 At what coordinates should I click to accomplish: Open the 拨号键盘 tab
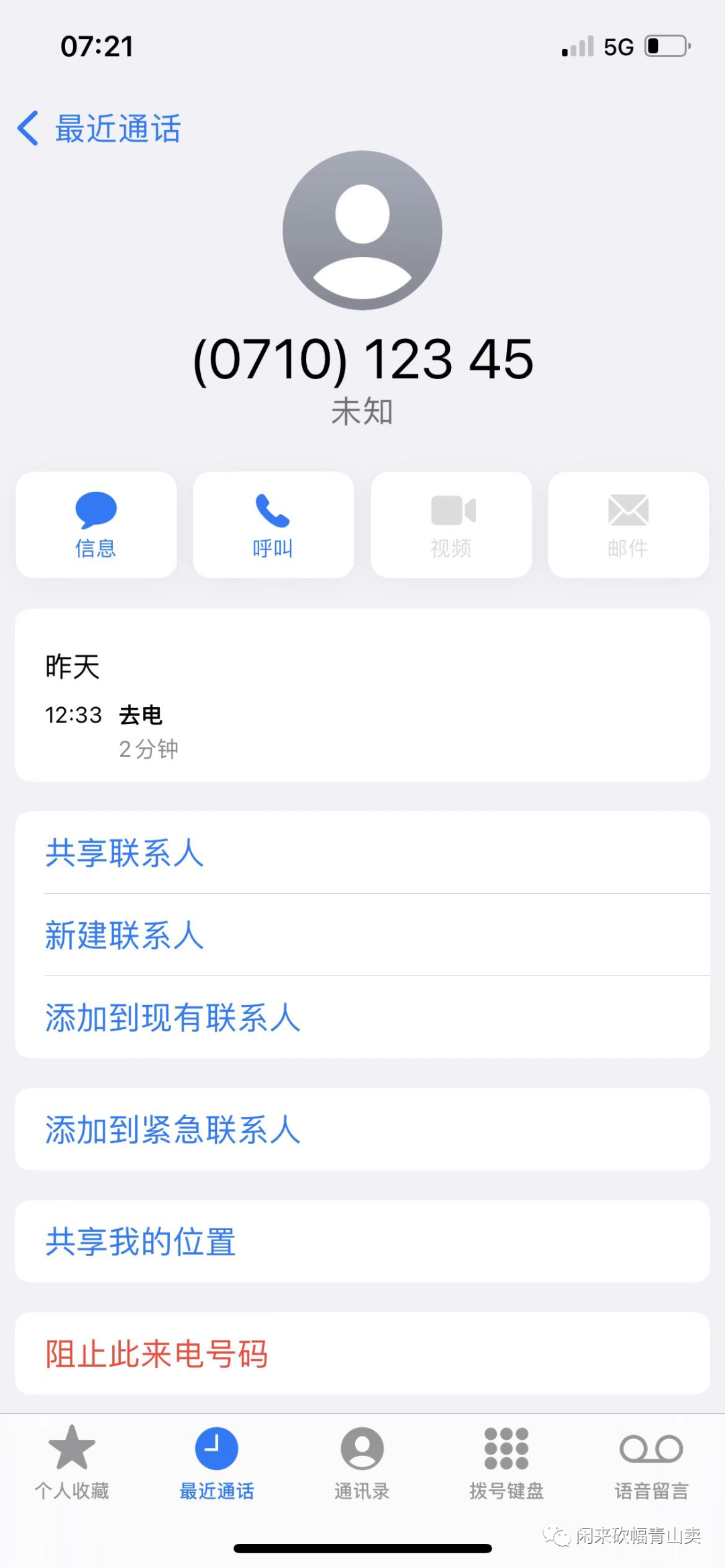pyautogui.click(x=507, y=1463)
